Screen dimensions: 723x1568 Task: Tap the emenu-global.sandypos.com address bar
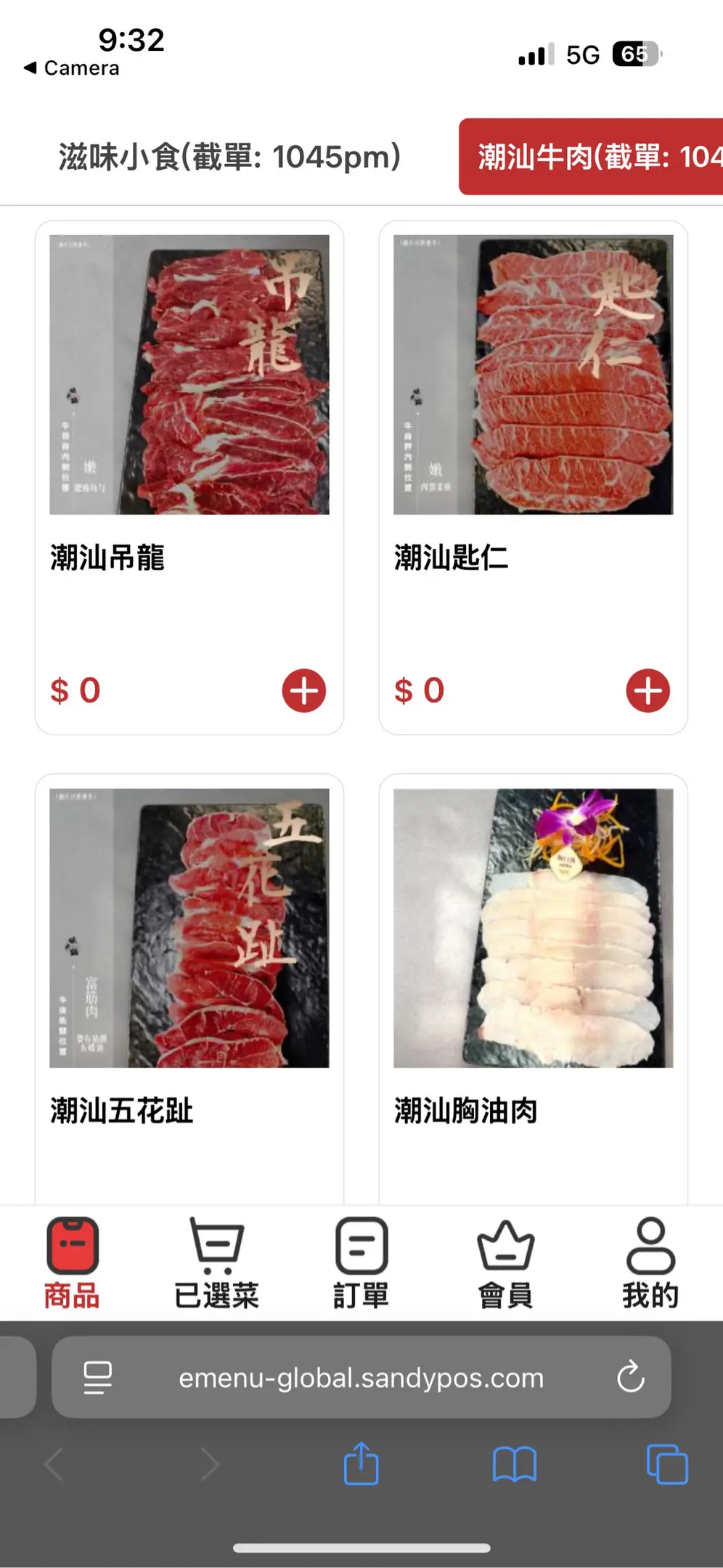[361, 1378]
